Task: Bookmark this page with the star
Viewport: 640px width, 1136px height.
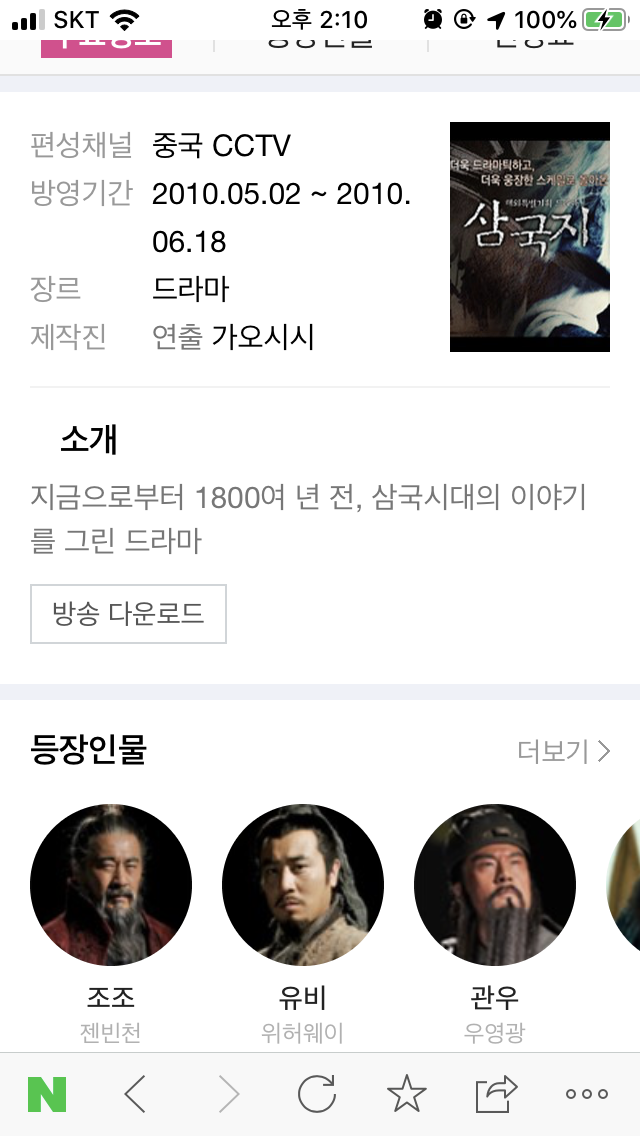Action: pyautogui.click(x=406, y=1095)
